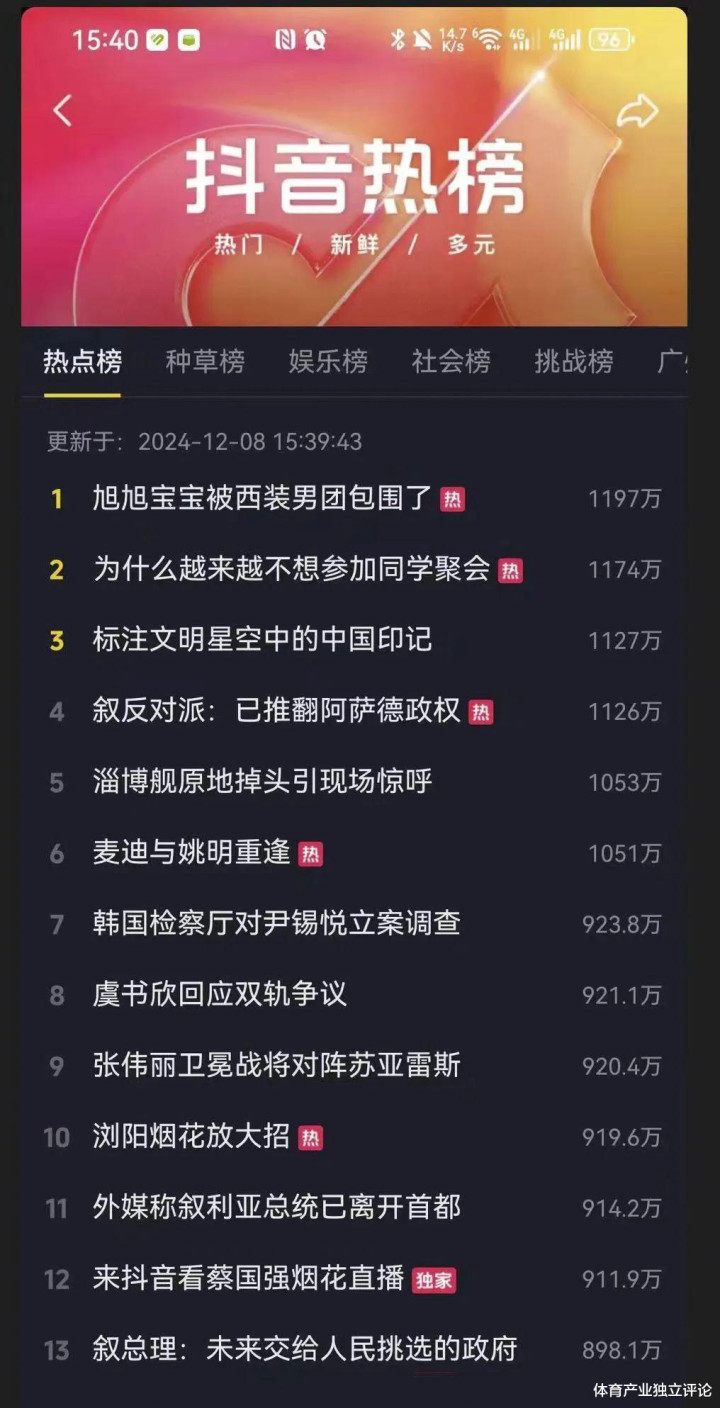Select the 热点榜 tab
This screenshot has height=1408, width=720.
click(x=82, y=361)
